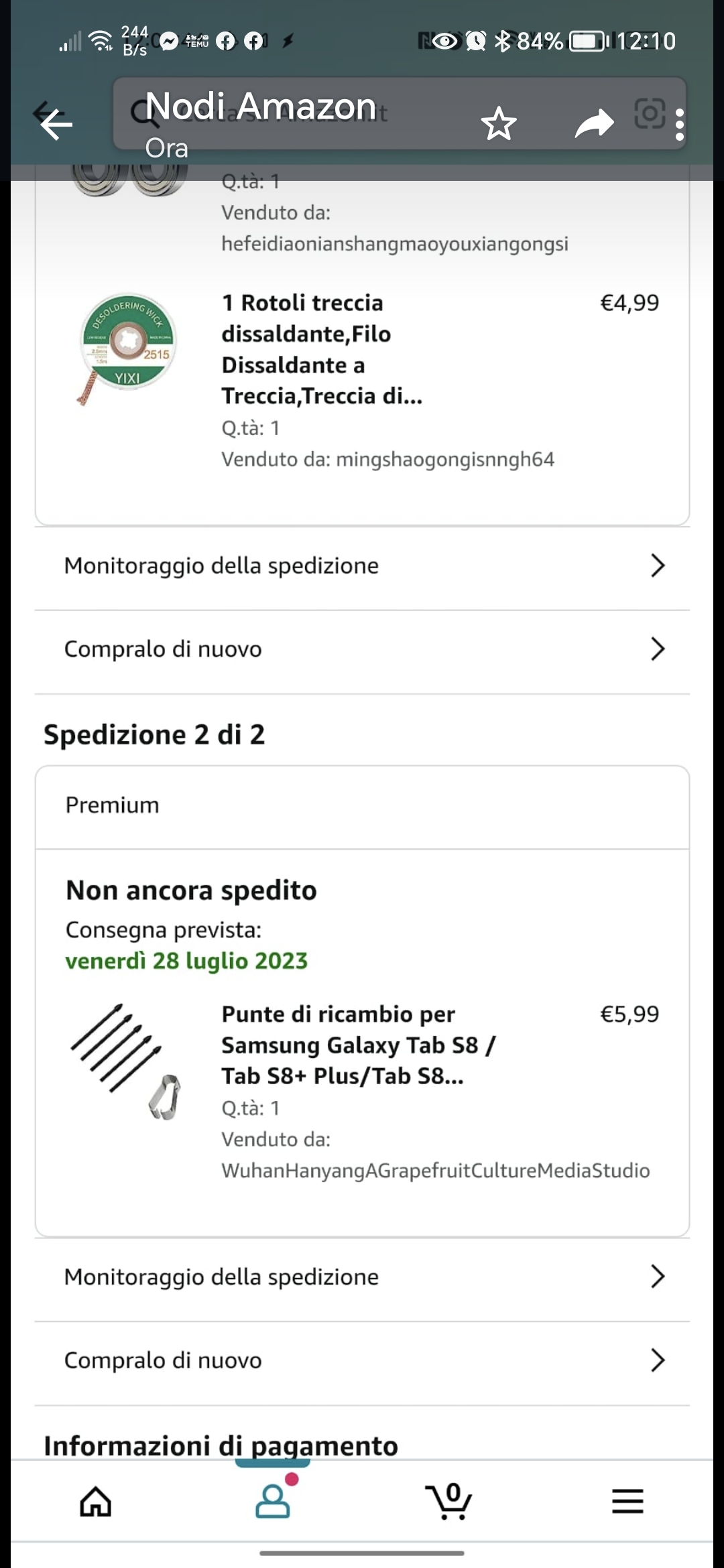
Task: Track shipment under the treccia dissaldante item
Action: tap(362, 566)
